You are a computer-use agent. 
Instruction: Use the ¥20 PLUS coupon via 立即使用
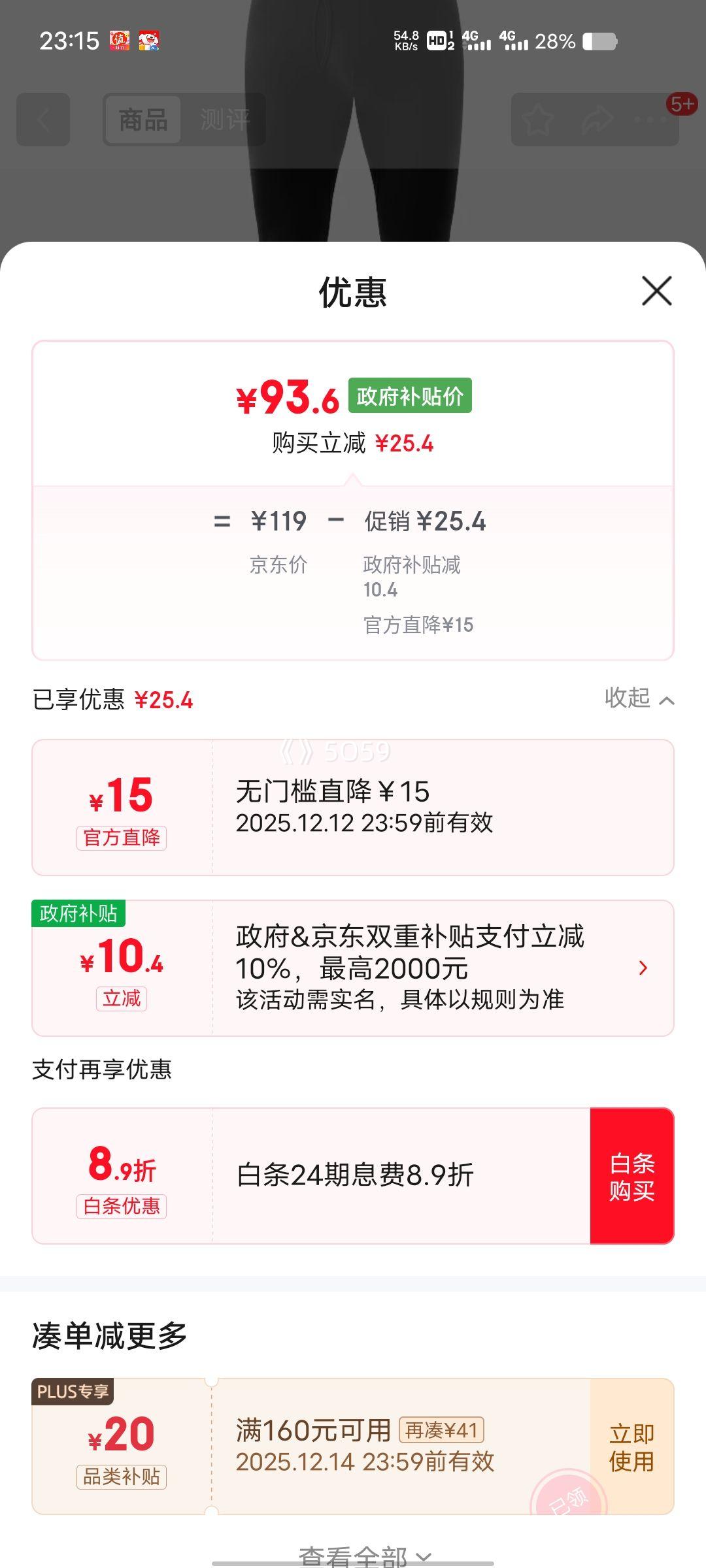click(x=631, y=1446)
